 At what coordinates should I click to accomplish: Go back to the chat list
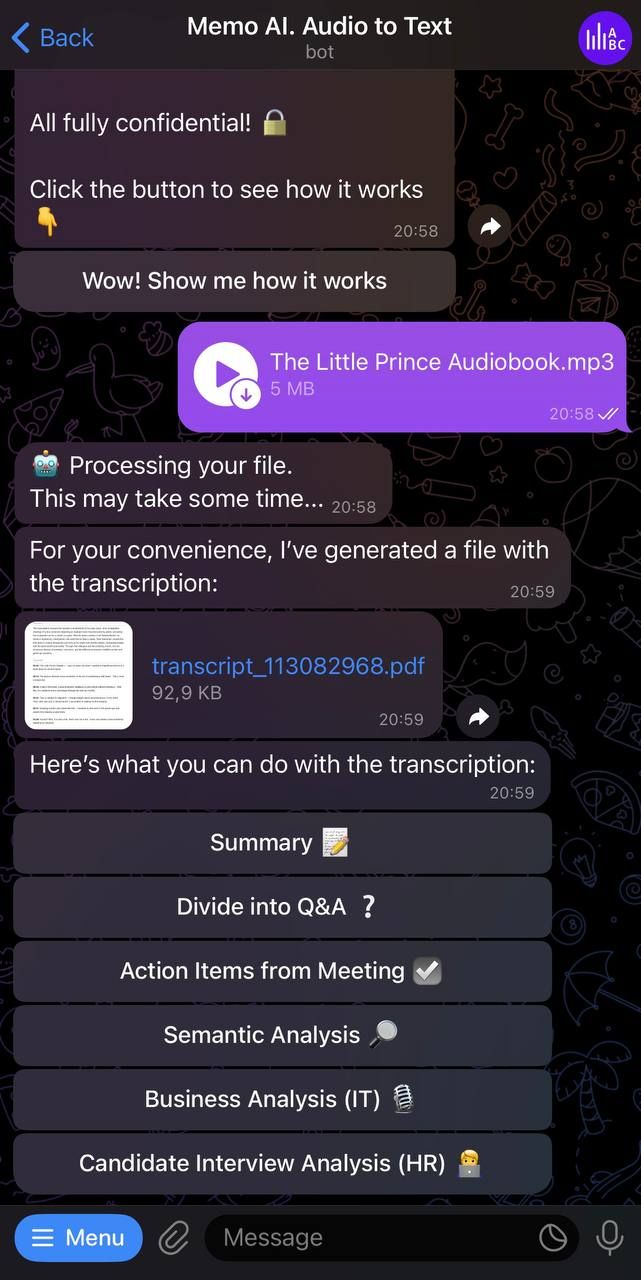[52, 38]
